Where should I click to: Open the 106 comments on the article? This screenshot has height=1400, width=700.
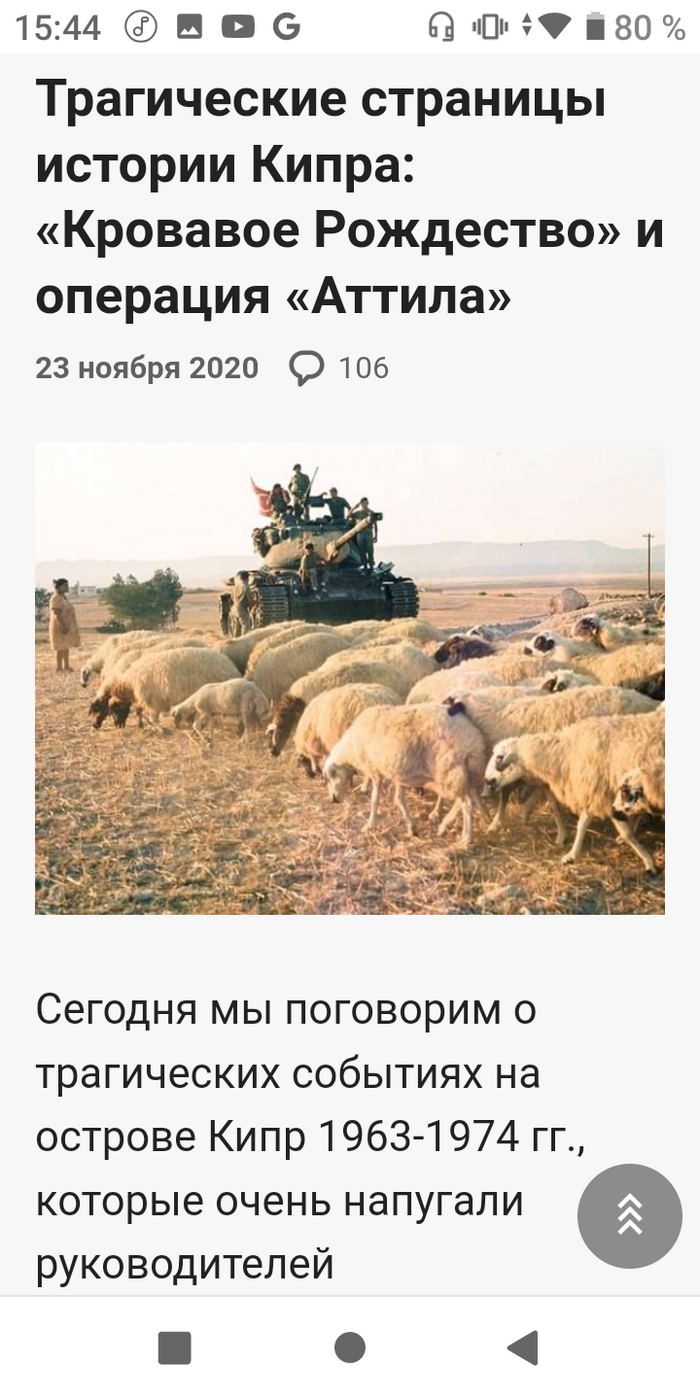tap(339, 368)
